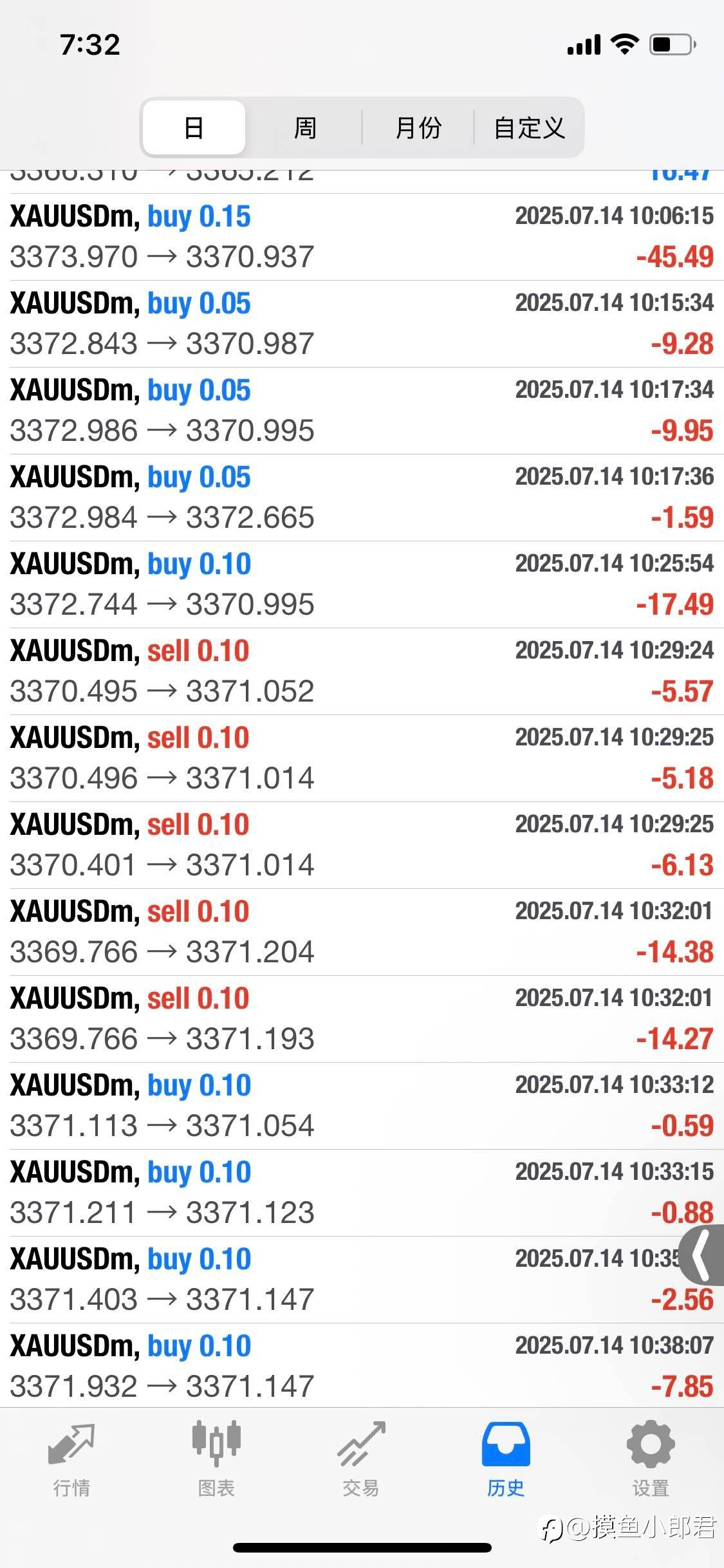Go to the 图表 chart tab
This screenshot has width=724, height=1568.
tap(216, 1460)
